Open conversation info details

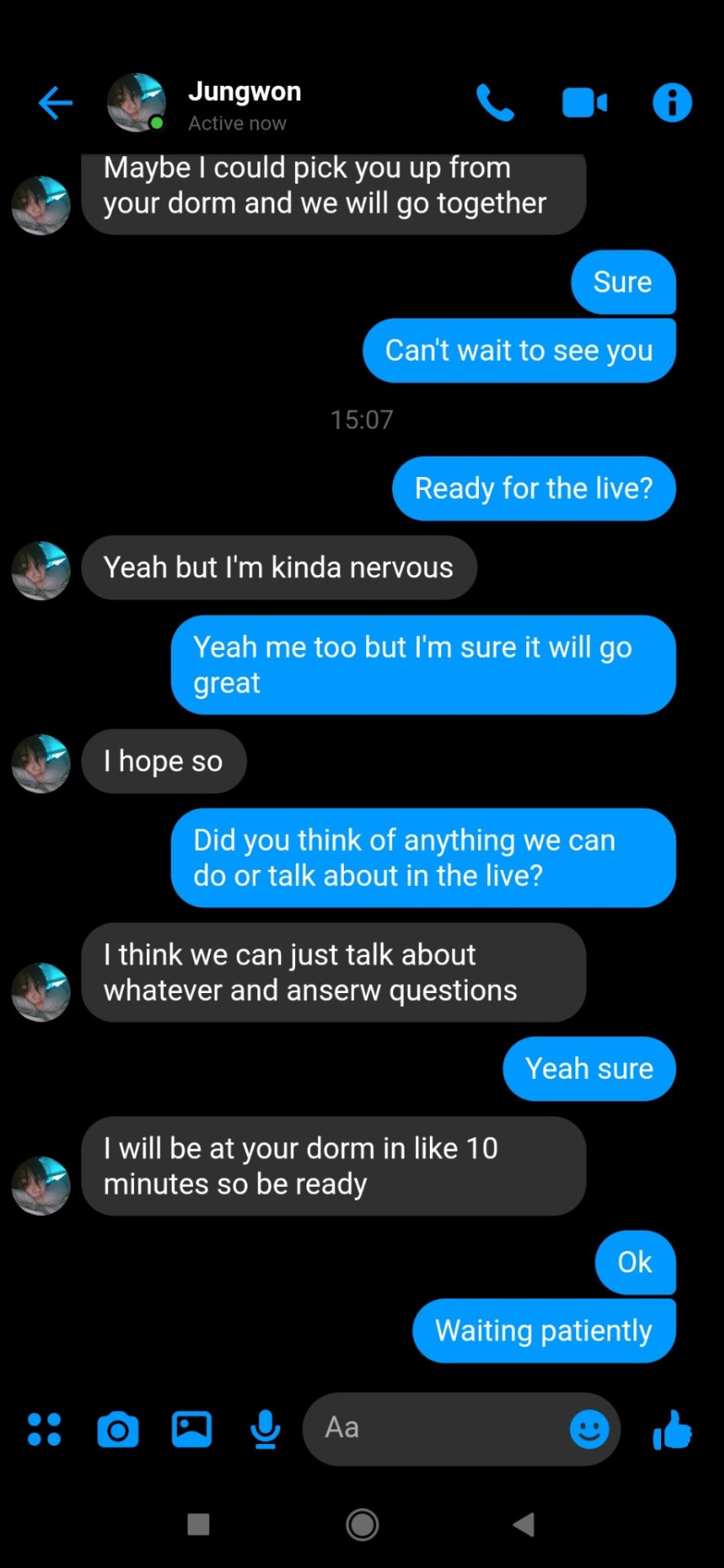point(672,103)
